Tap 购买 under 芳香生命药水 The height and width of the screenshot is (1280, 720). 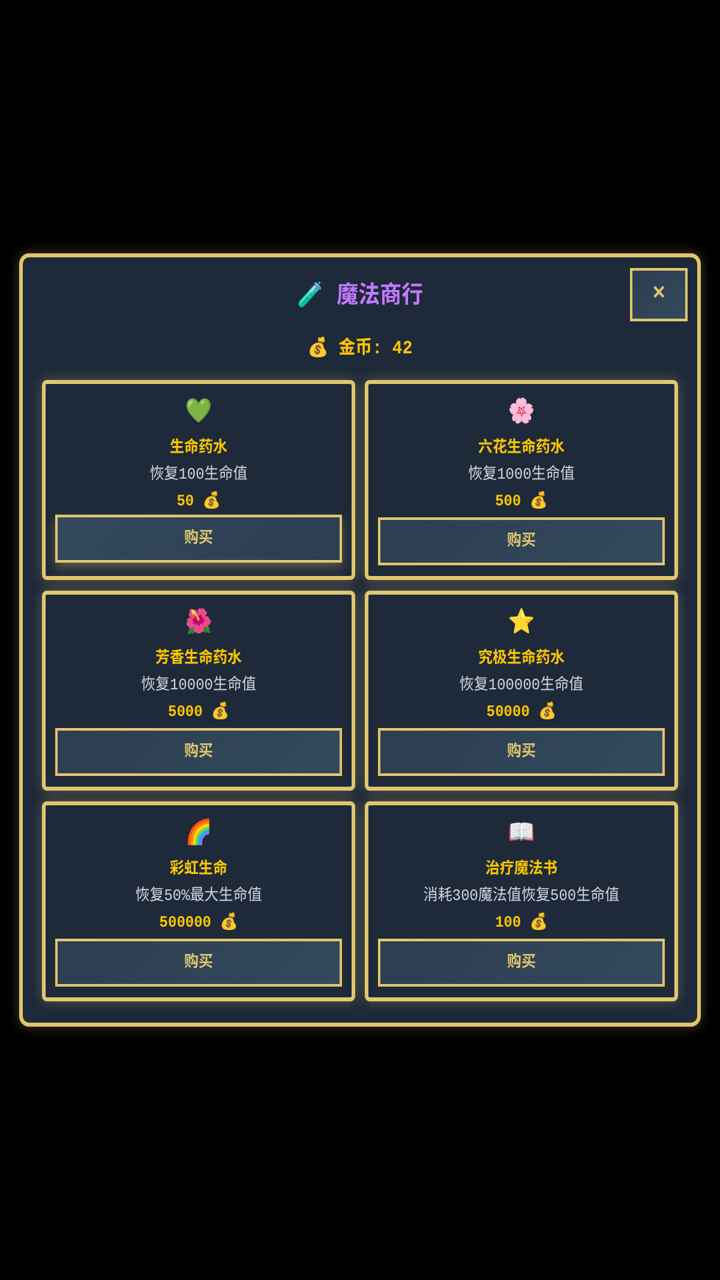point(198,751)
